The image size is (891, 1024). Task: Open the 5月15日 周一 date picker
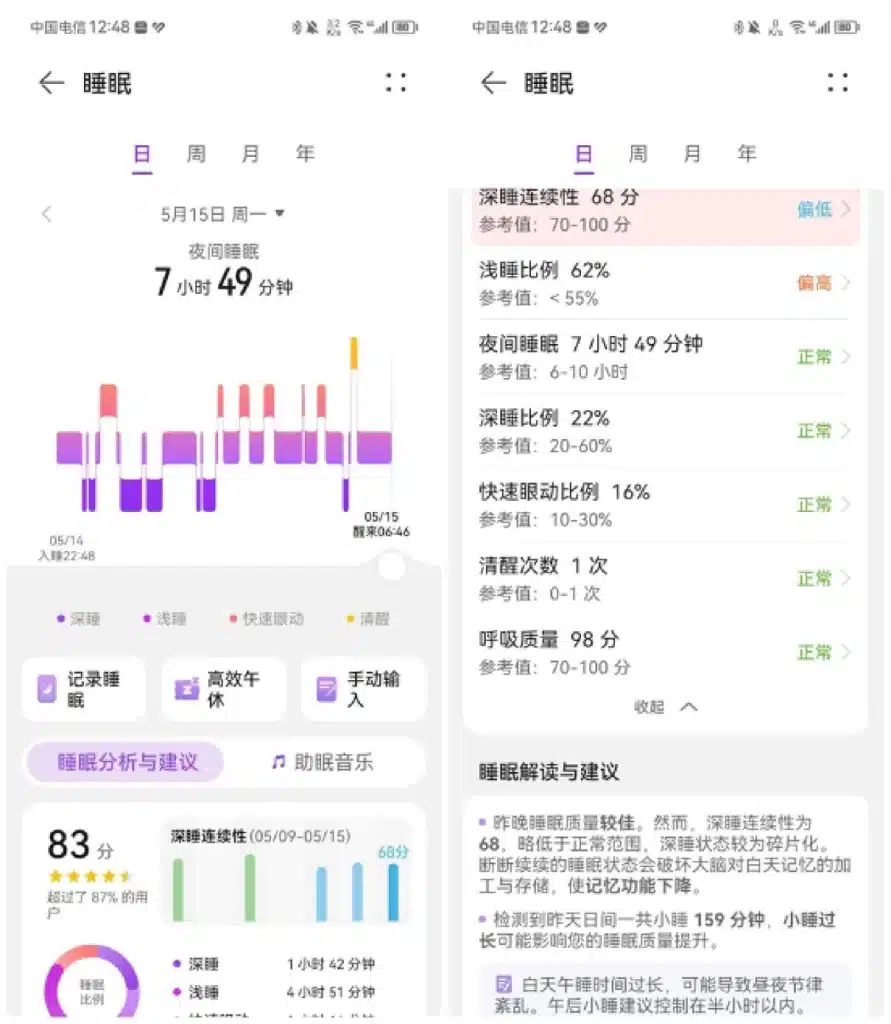coord(222,213)
